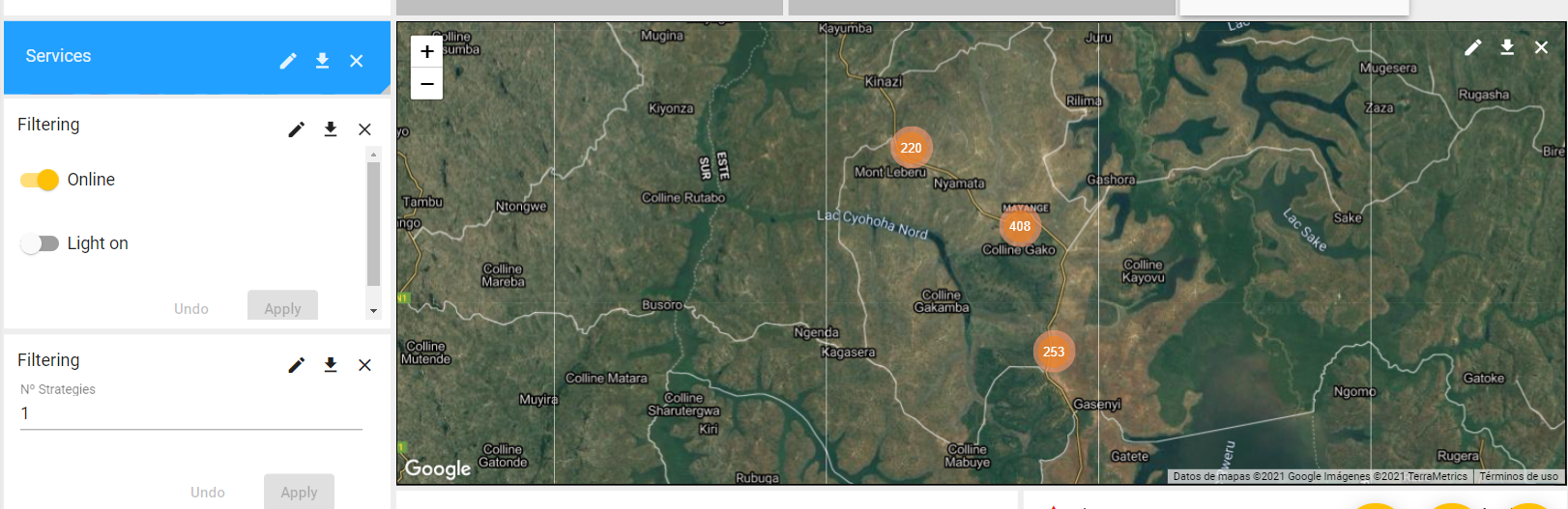Download the Online filtering widget
The height and width of the screenshot is (509, 1568).
click(331, 129)
